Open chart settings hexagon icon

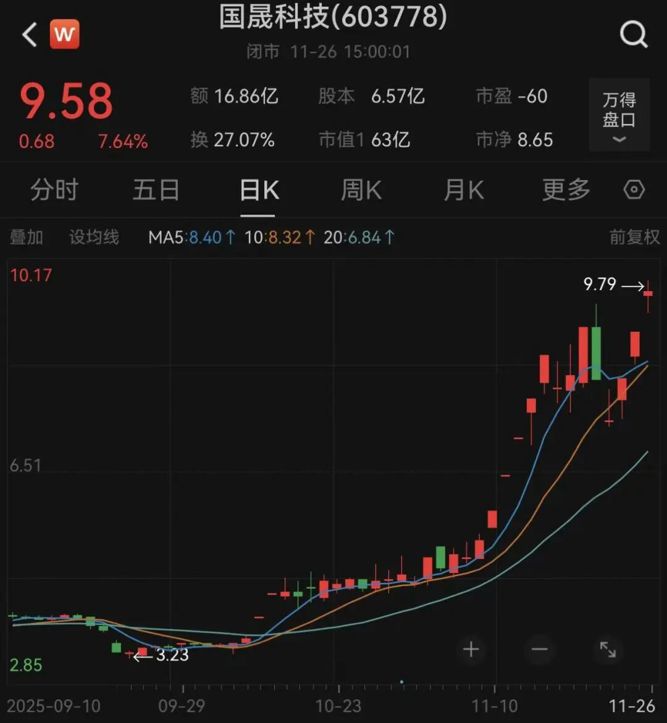(x=634, y=190)
